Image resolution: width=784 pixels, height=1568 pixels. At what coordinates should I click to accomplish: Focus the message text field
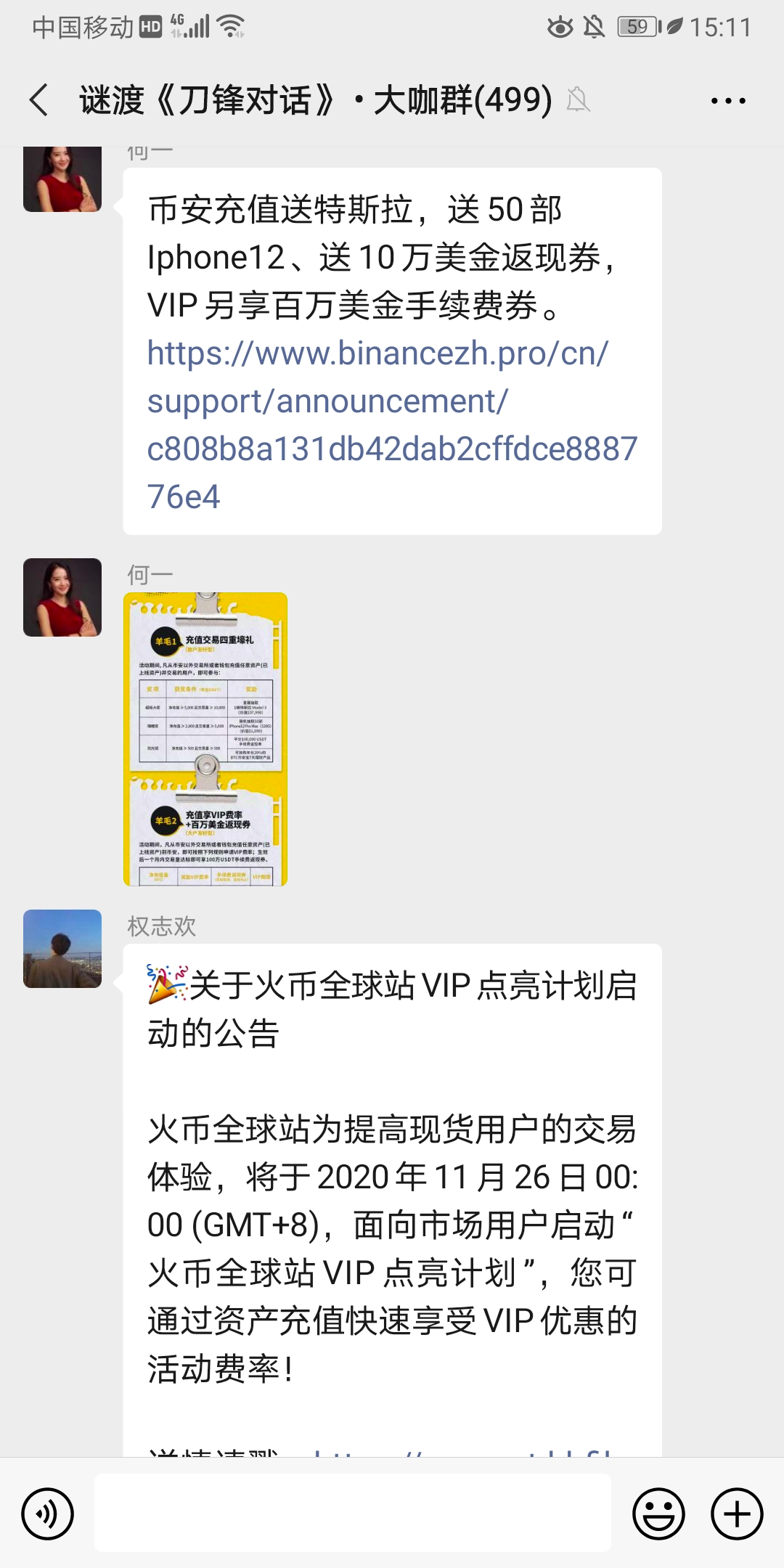353,1514
